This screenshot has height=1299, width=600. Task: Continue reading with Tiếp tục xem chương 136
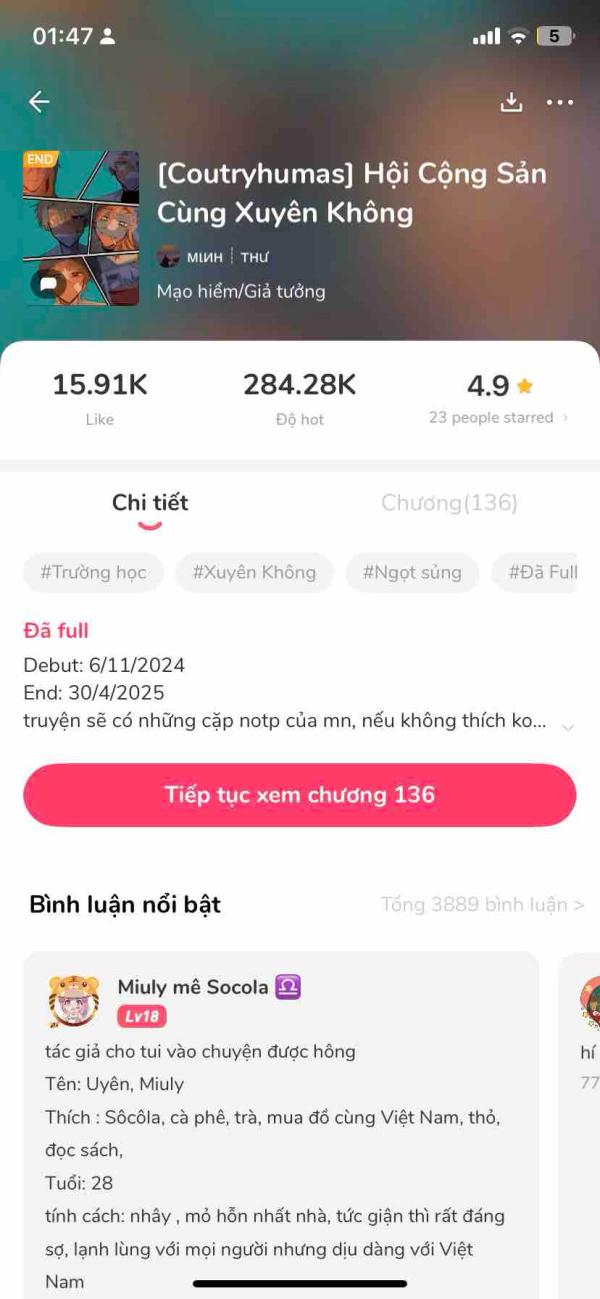[x=300, y=795]
